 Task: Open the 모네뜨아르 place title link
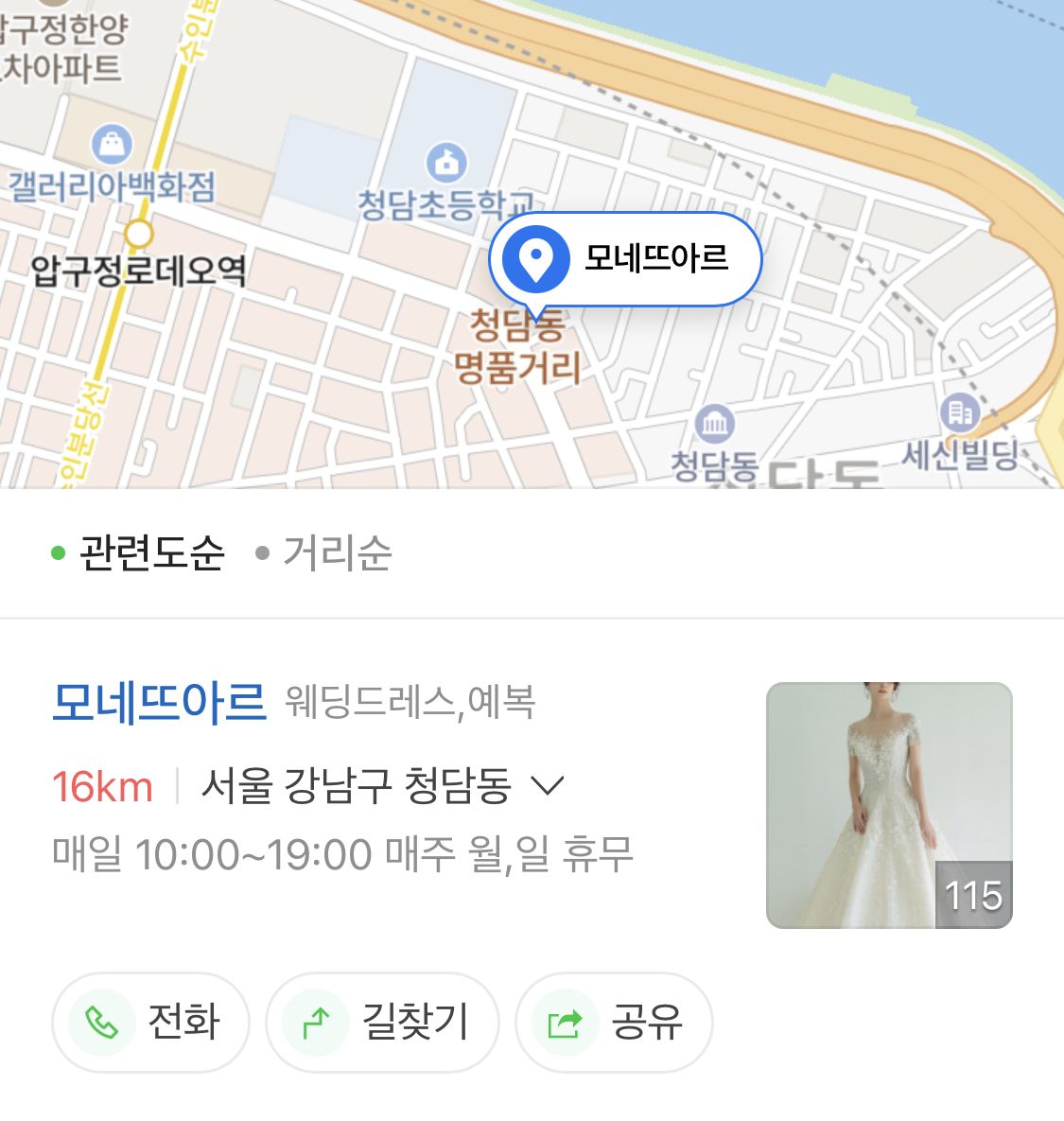coord(159,702)
